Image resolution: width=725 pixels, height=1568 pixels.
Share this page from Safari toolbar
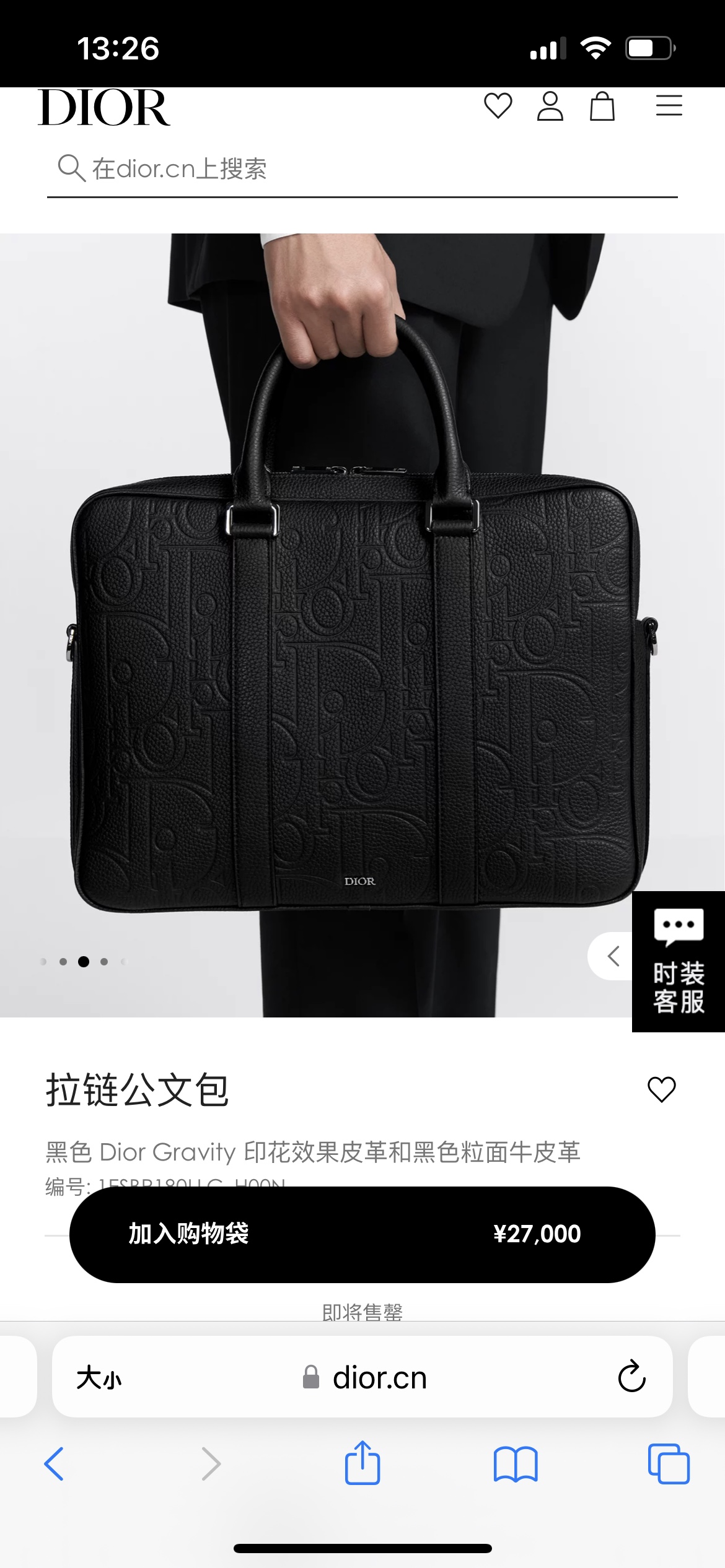362,1463
